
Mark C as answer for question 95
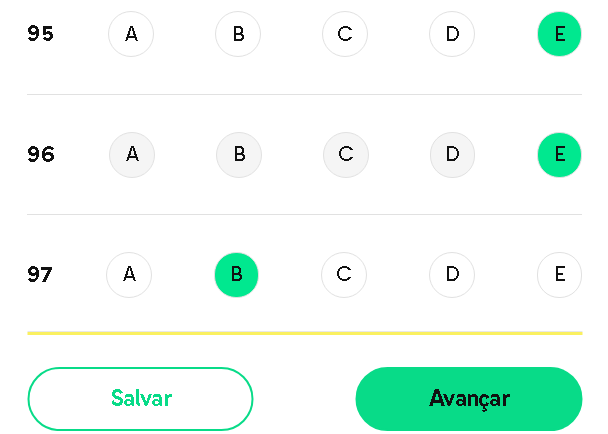click(x=345, y=34)
